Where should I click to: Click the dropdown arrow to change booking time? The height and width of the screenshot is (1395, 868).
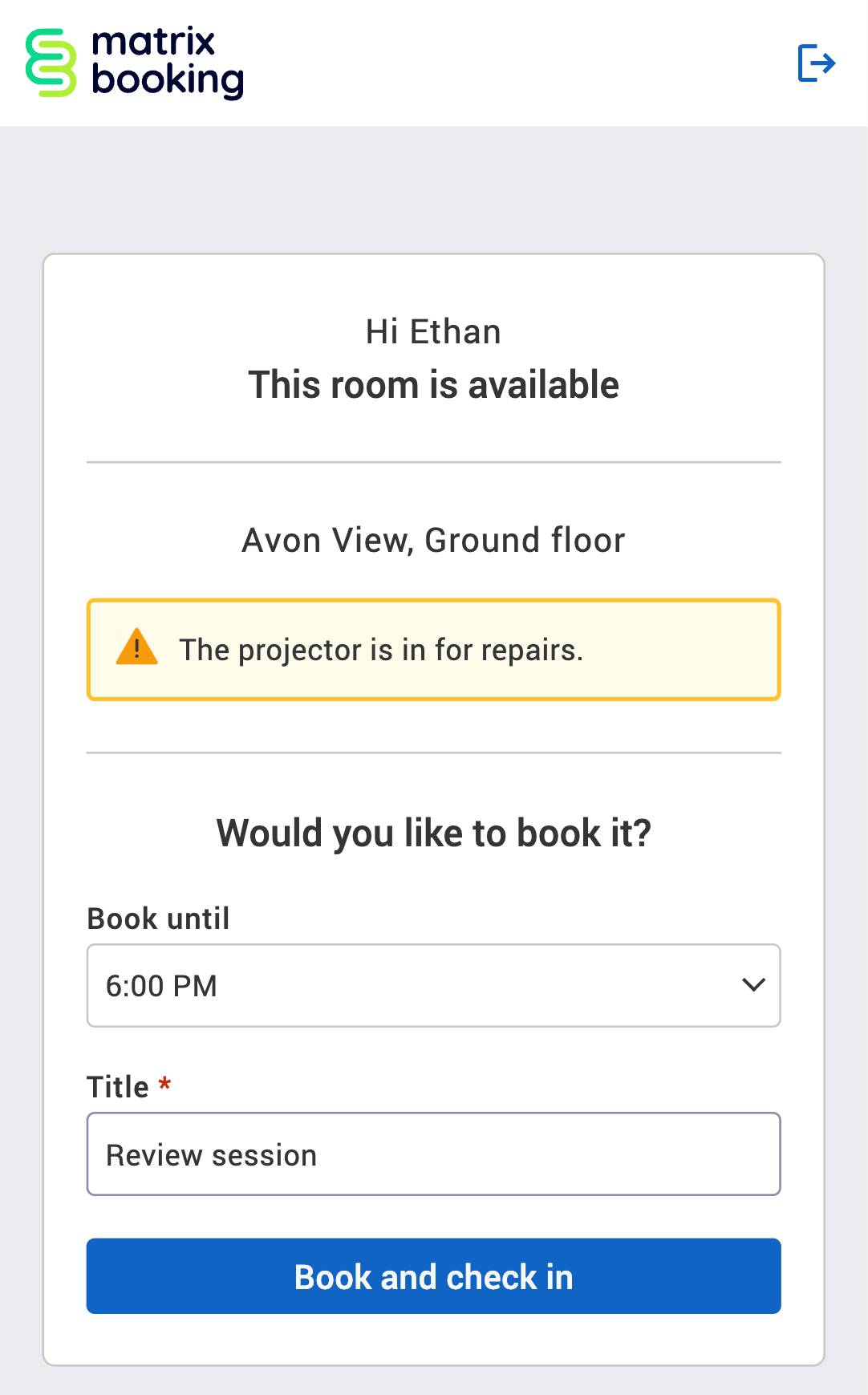click(752, 985)
